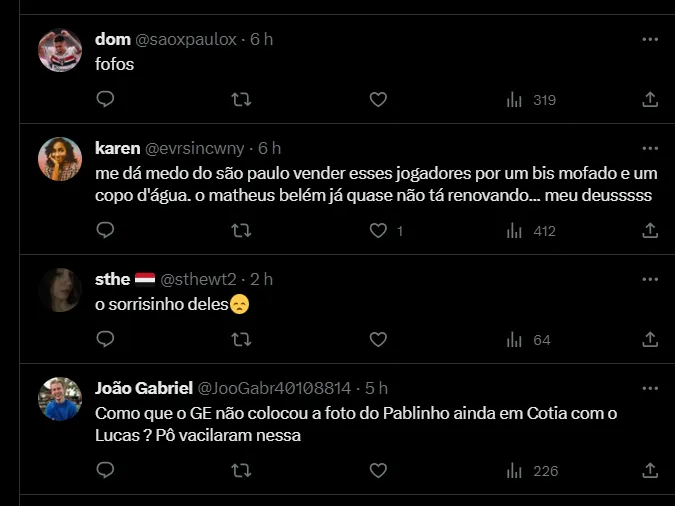Like dom's tweet "fofos"

click(x=378, y=99)
